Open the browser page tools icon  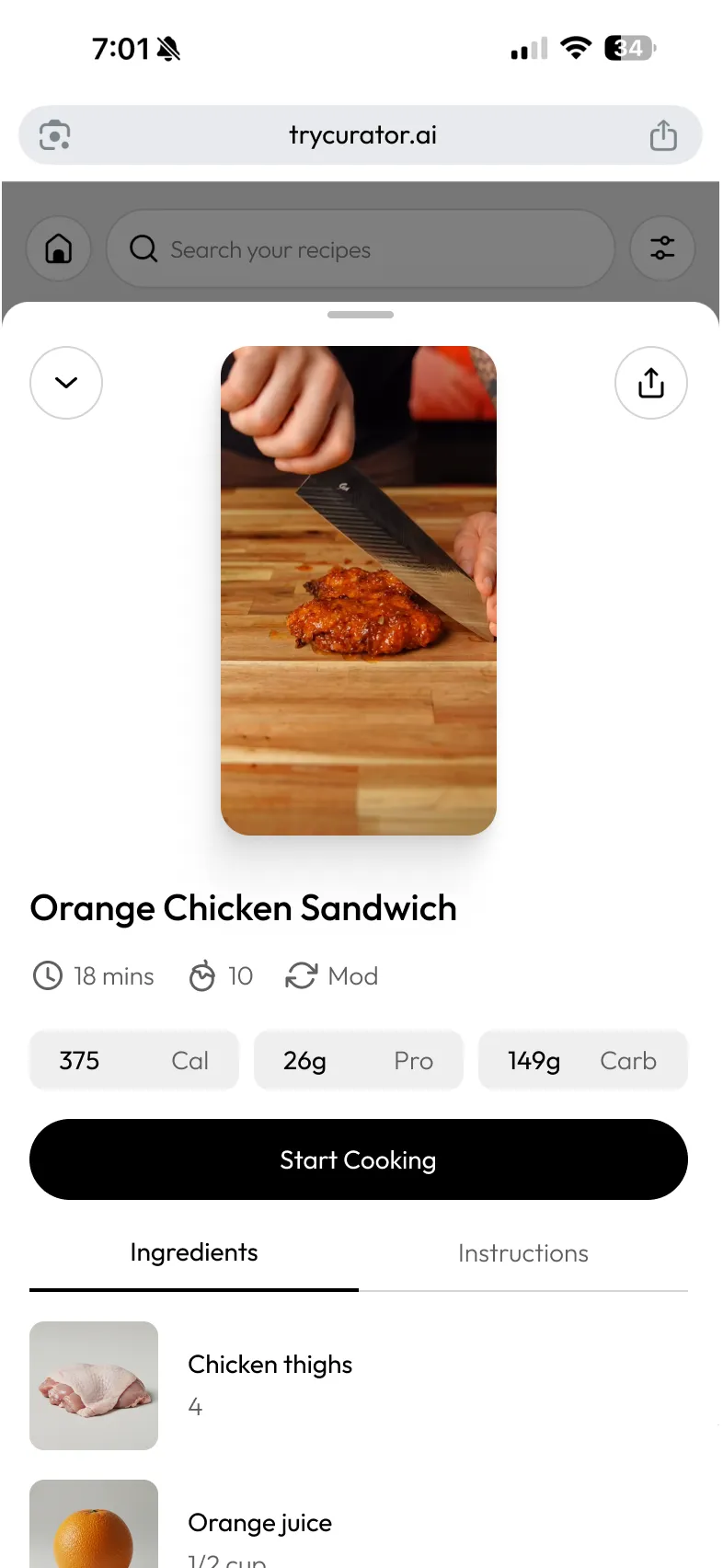coord(55,135)
